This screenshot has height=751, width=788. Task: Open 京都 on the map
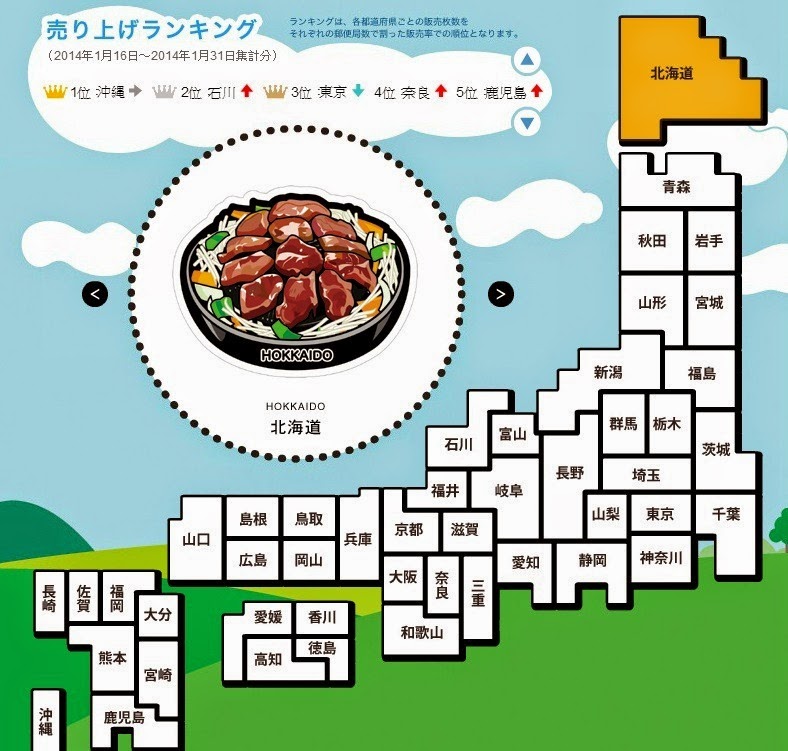pos(409,529)
